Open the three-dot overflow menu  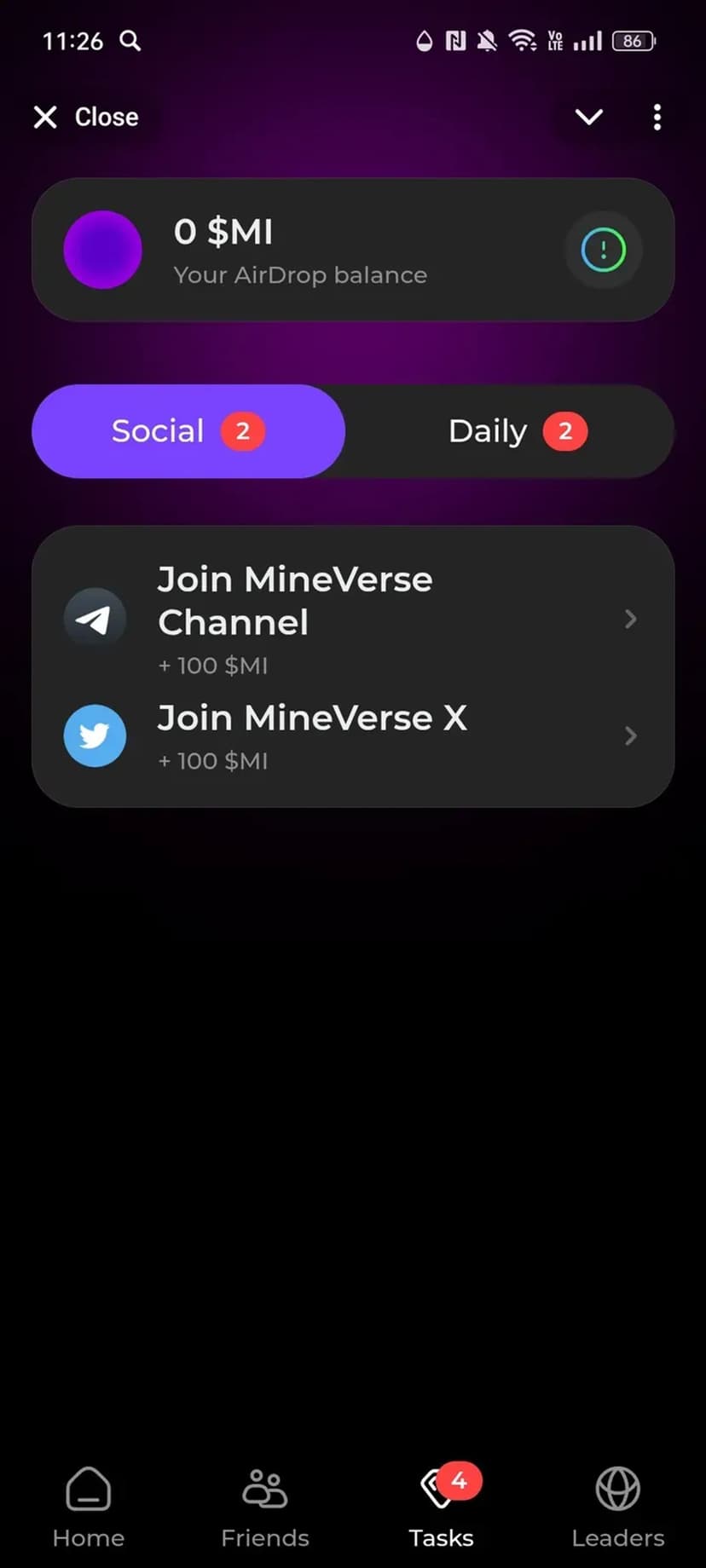pyautogui.click(x=657, y=117)
